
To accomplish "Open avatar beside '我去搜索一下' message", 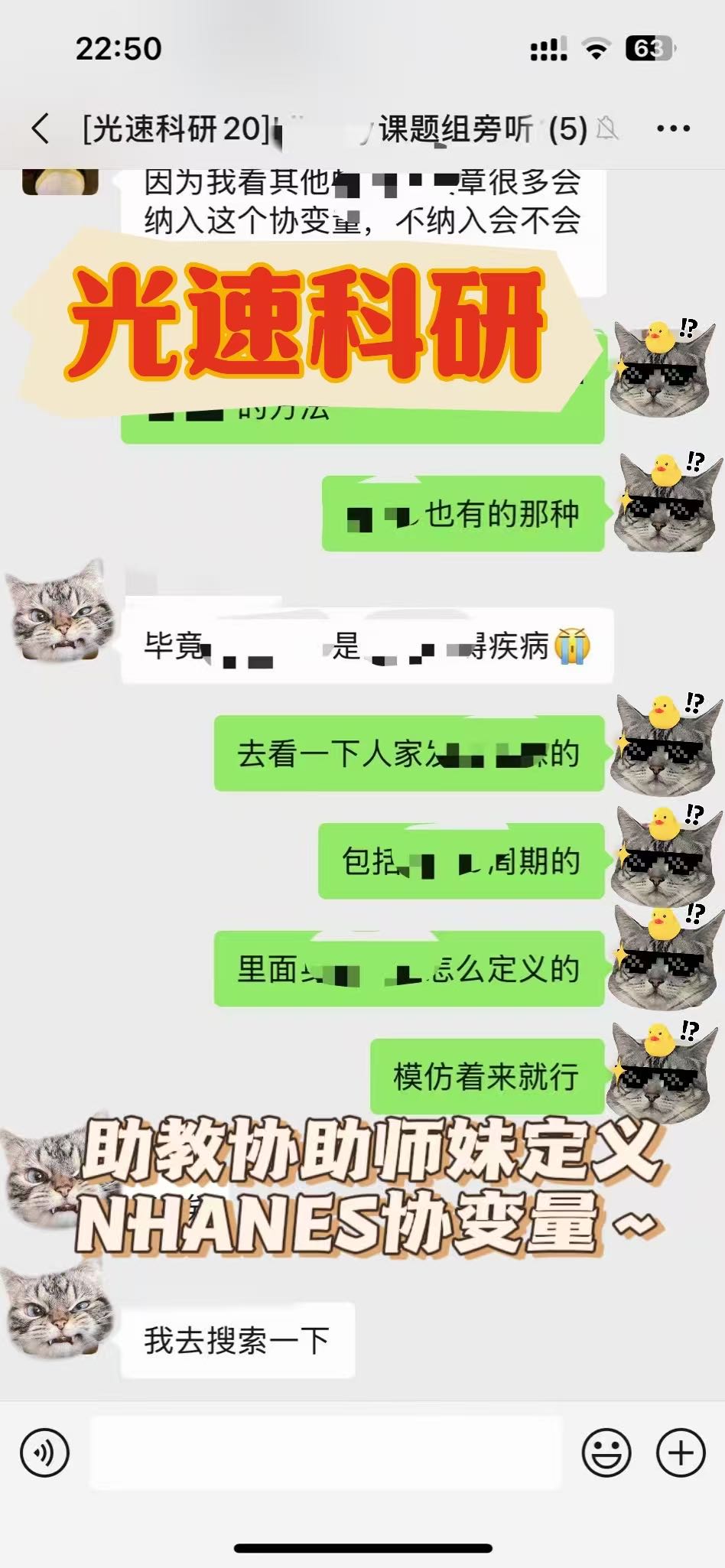I will click(55, 1312).
